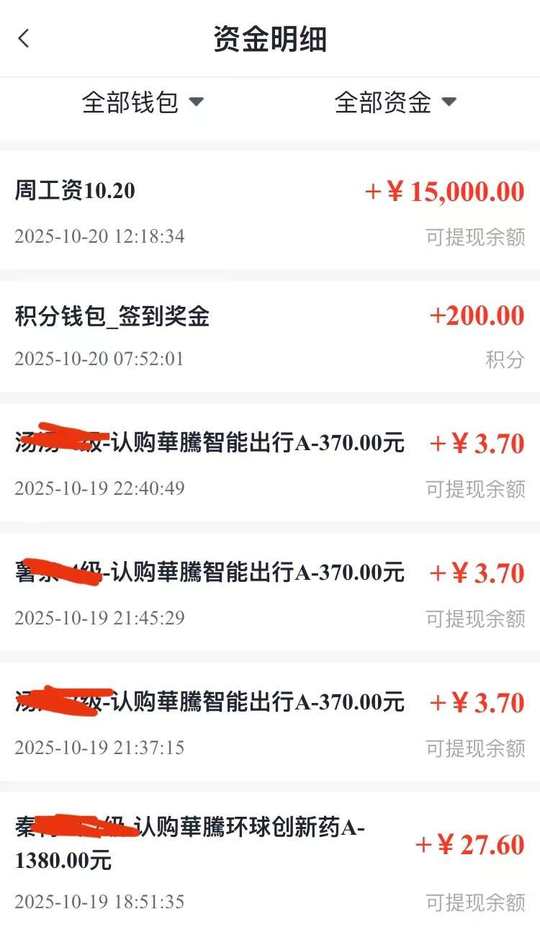Expand the 全部钱包 wallet filter dropdown
Viewport: 540px width, 932px height.
143,102
